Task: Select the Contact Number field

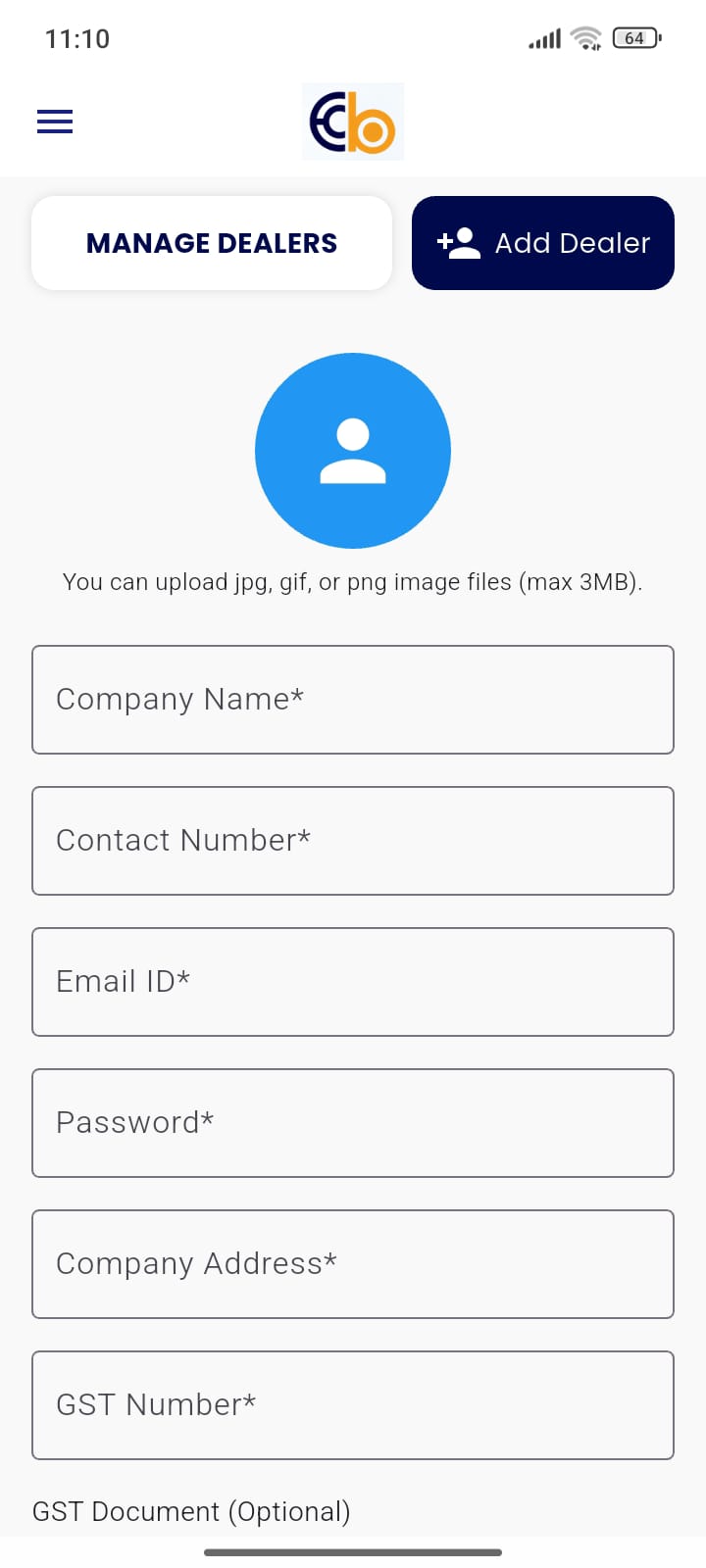Action: 353,841
